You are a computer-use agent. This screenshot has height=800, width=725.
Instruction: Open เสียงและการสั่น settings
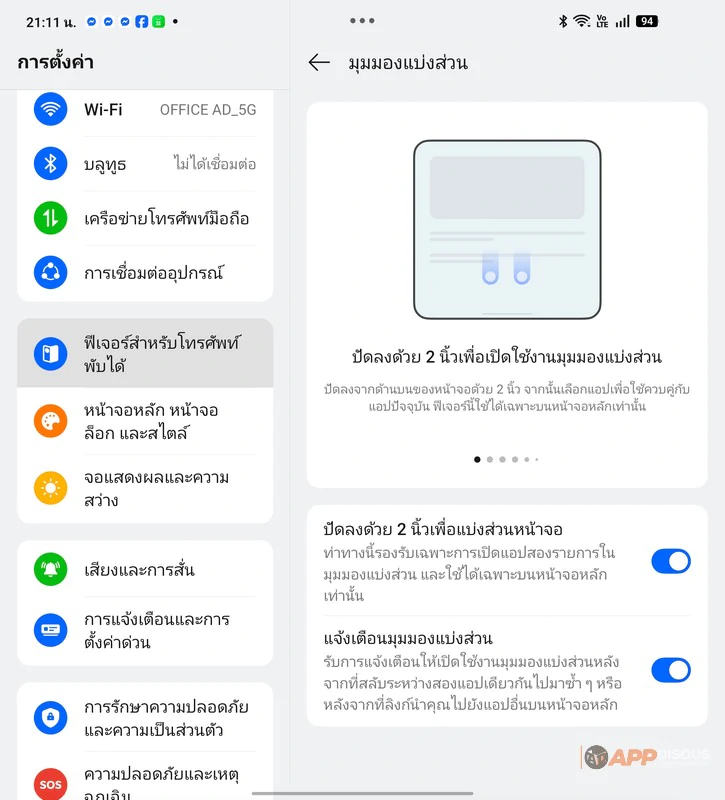pyautogui.click(x=145, y=570)
